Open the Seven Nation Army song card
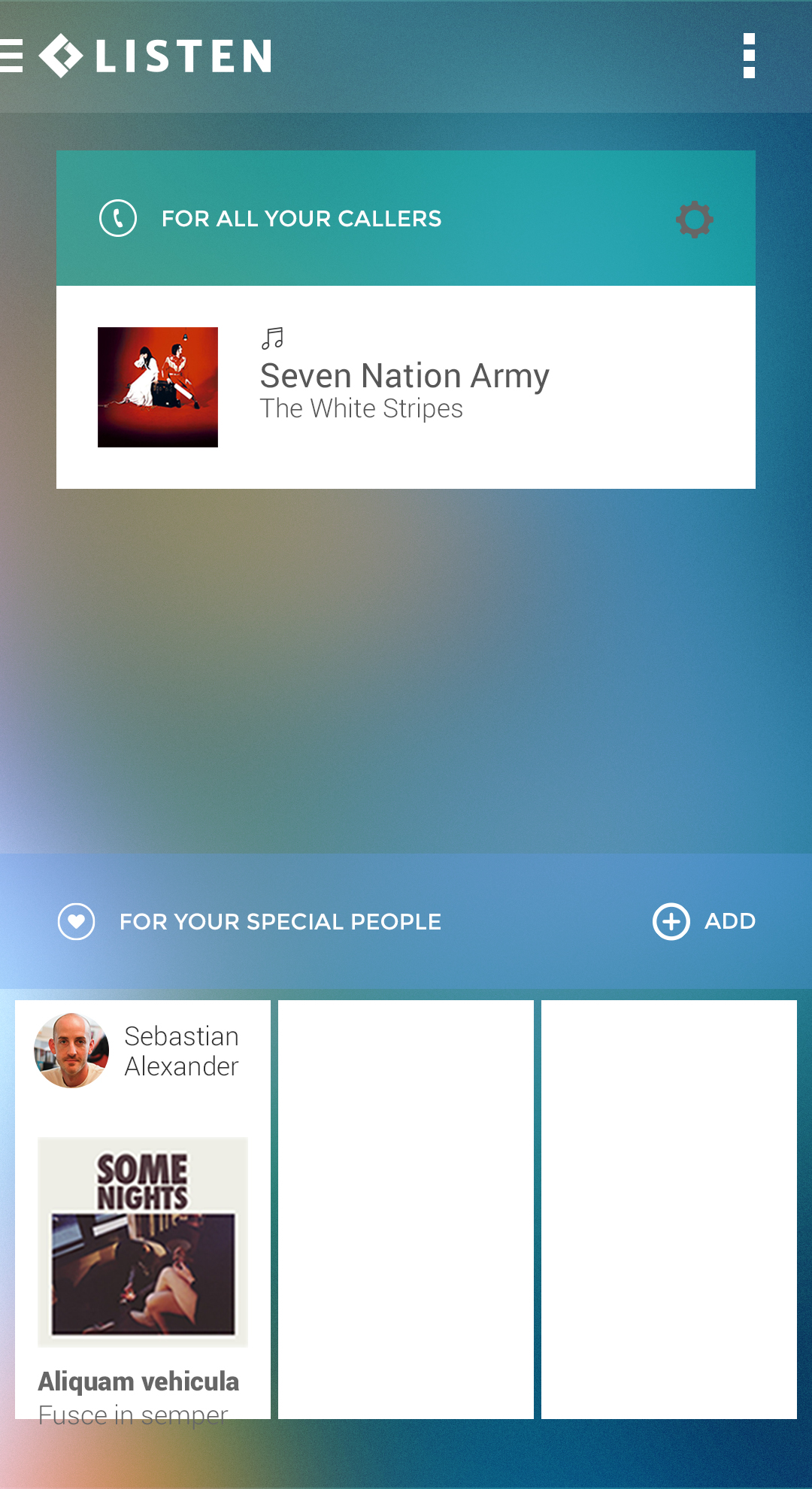This screenshot has height=1489, width=812. [x=406, y=387]
